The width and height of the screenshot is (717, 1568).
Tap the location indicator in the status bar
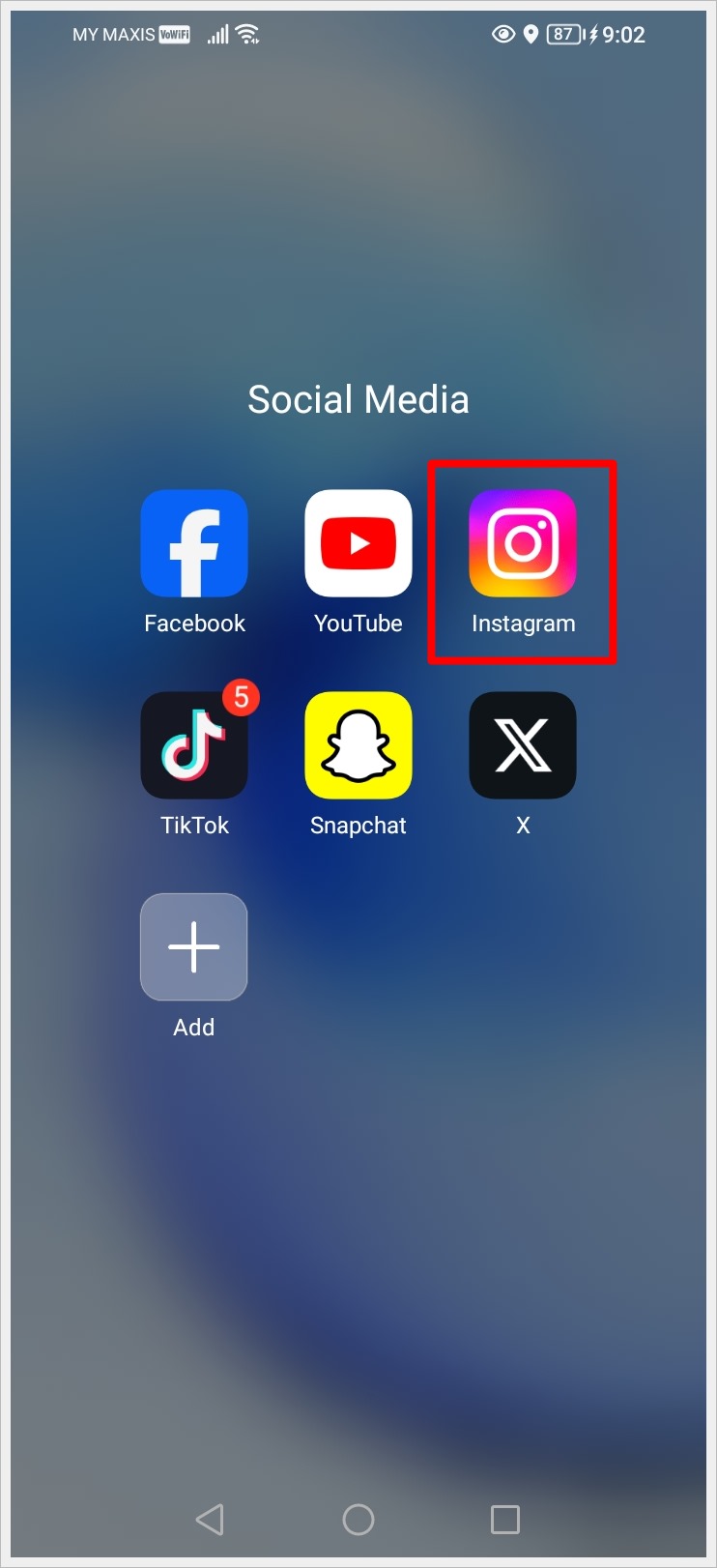coord(531,34)
